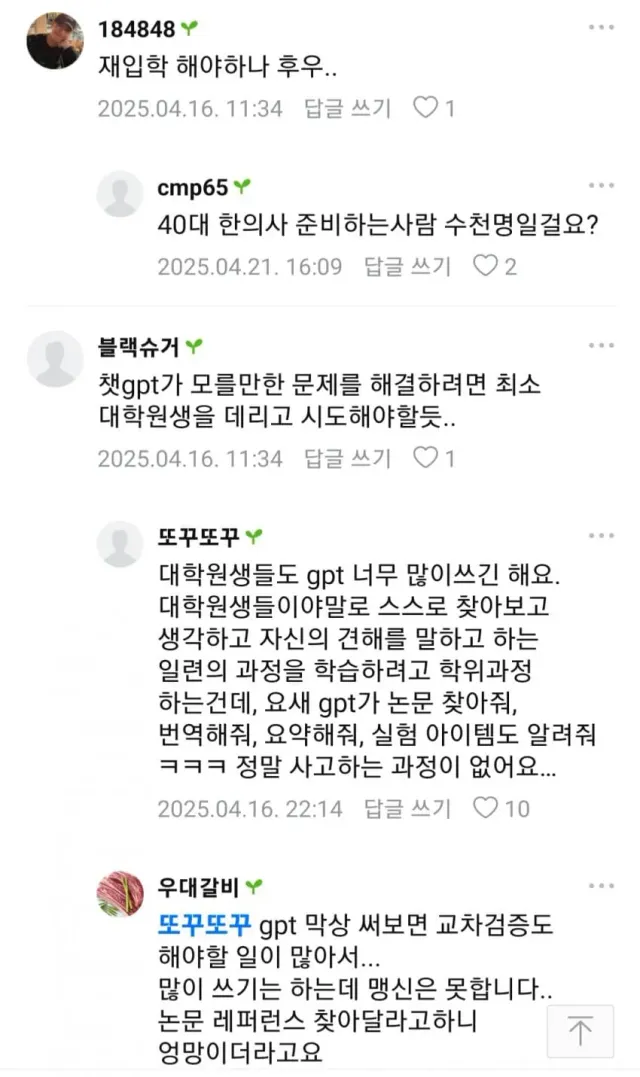The image size is (640, 1077).
Task: Like 184848's comment about 재입학
Action: coord(426,107)
